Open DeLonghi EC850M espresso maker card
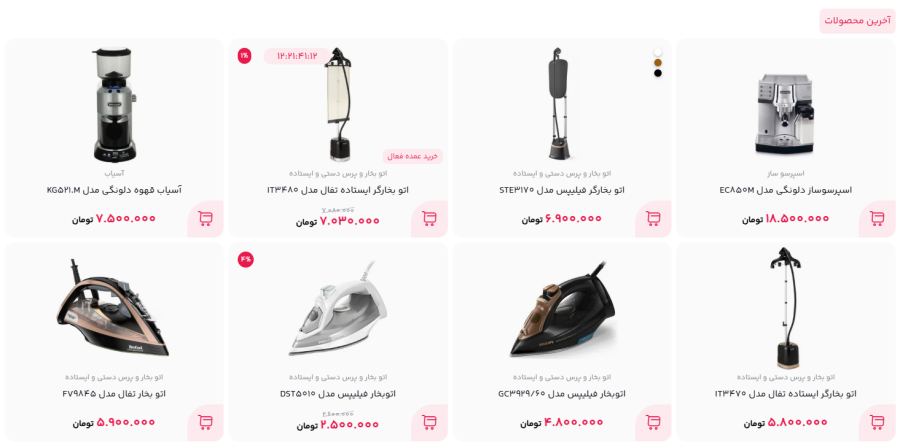Viewport: 900px width, 448px height. point(785,189)
